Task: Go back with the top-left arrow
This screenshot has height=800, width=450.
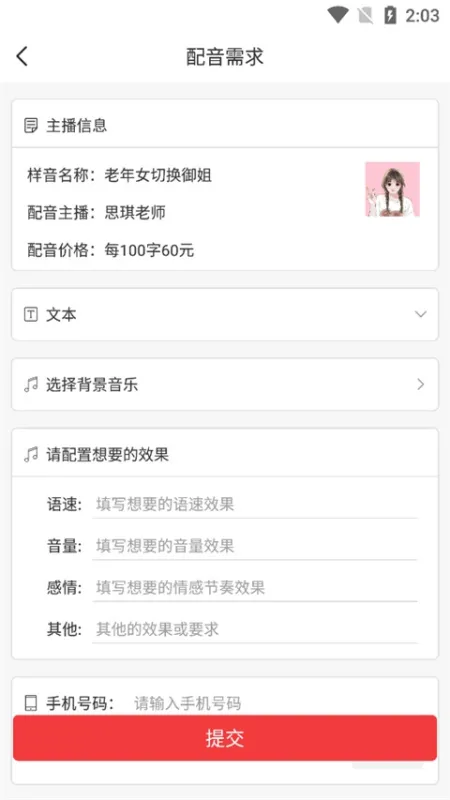Action: pyautogui.click(x=22, y=56)
